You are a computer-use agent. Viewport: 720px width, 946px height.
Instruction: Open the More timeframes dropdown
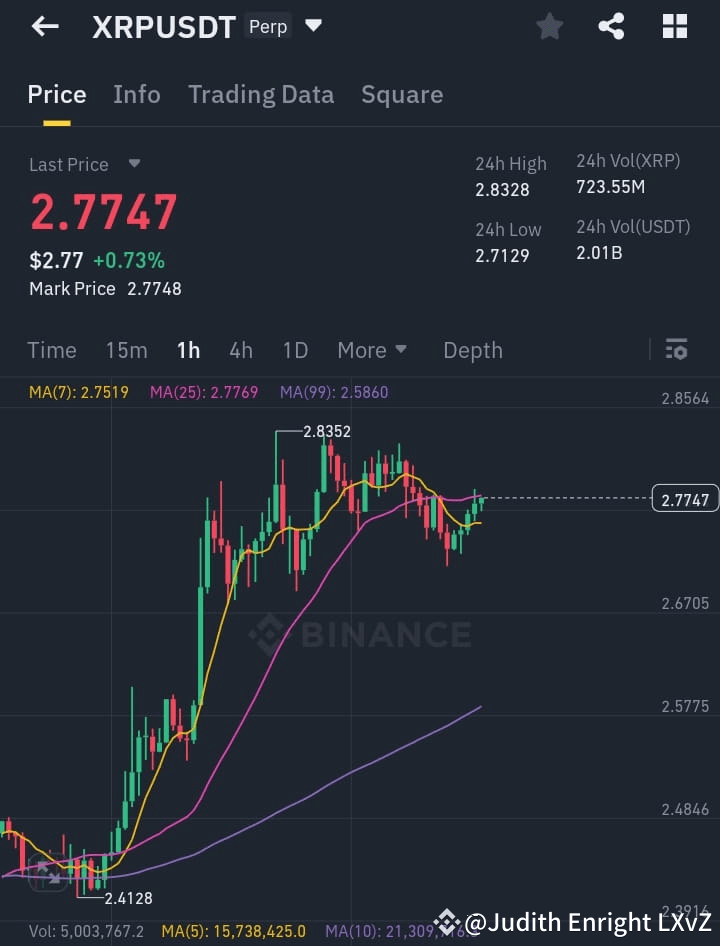tap(372, 350)
